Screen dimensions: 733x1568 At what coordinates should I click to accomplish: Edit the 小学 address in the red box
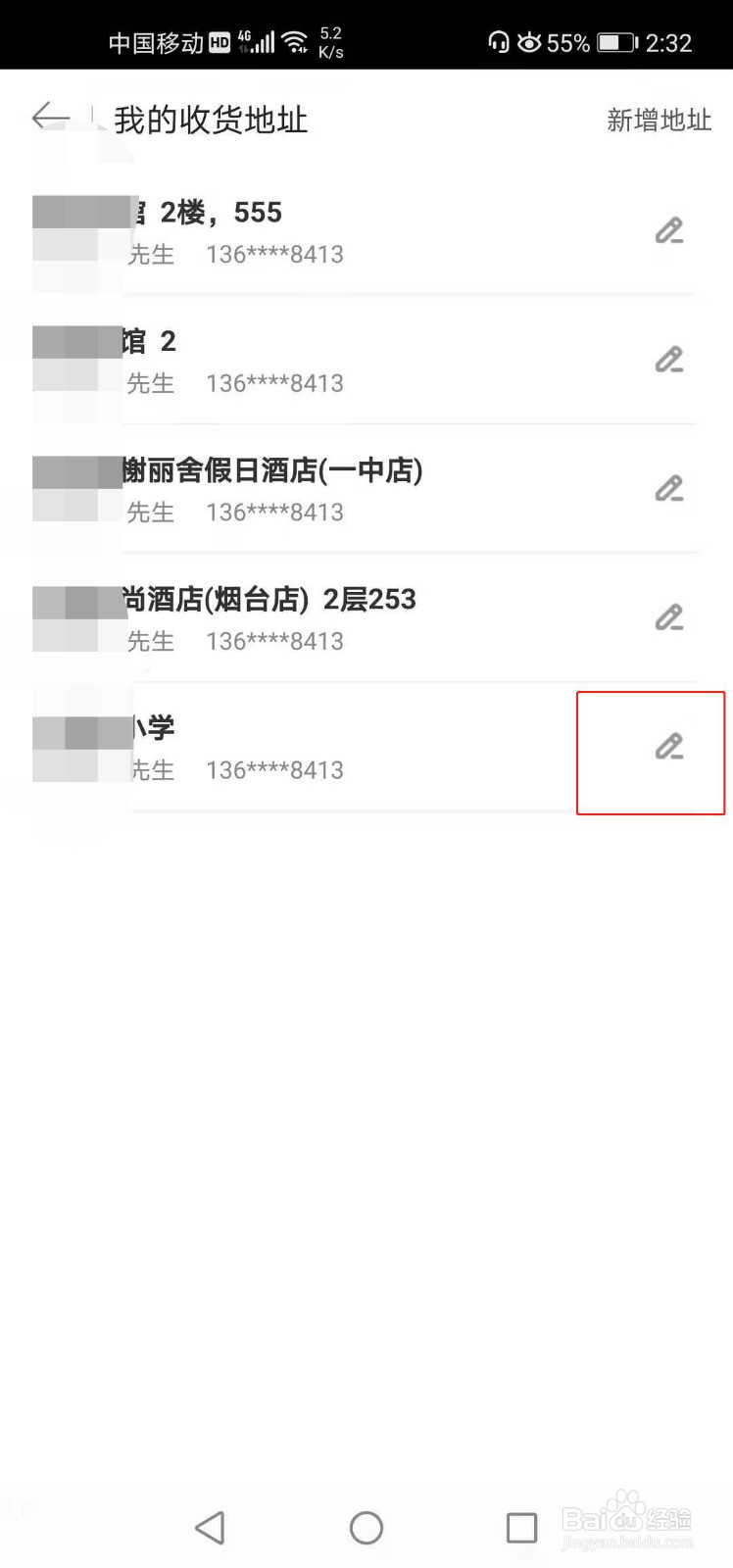(x=670, y=748)
